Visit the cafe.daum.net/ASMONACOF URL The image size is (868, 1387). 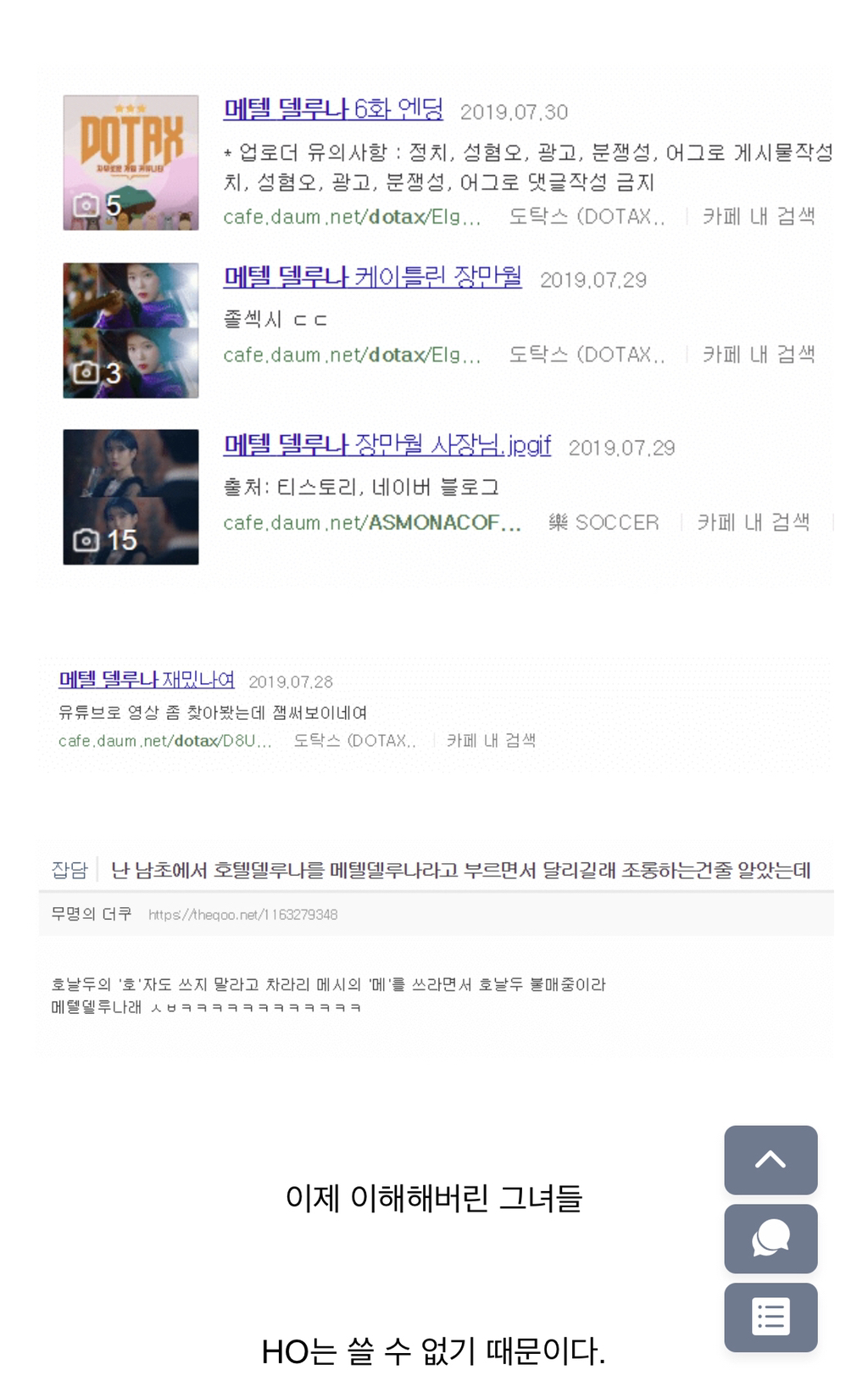click(x=370, y=524)
